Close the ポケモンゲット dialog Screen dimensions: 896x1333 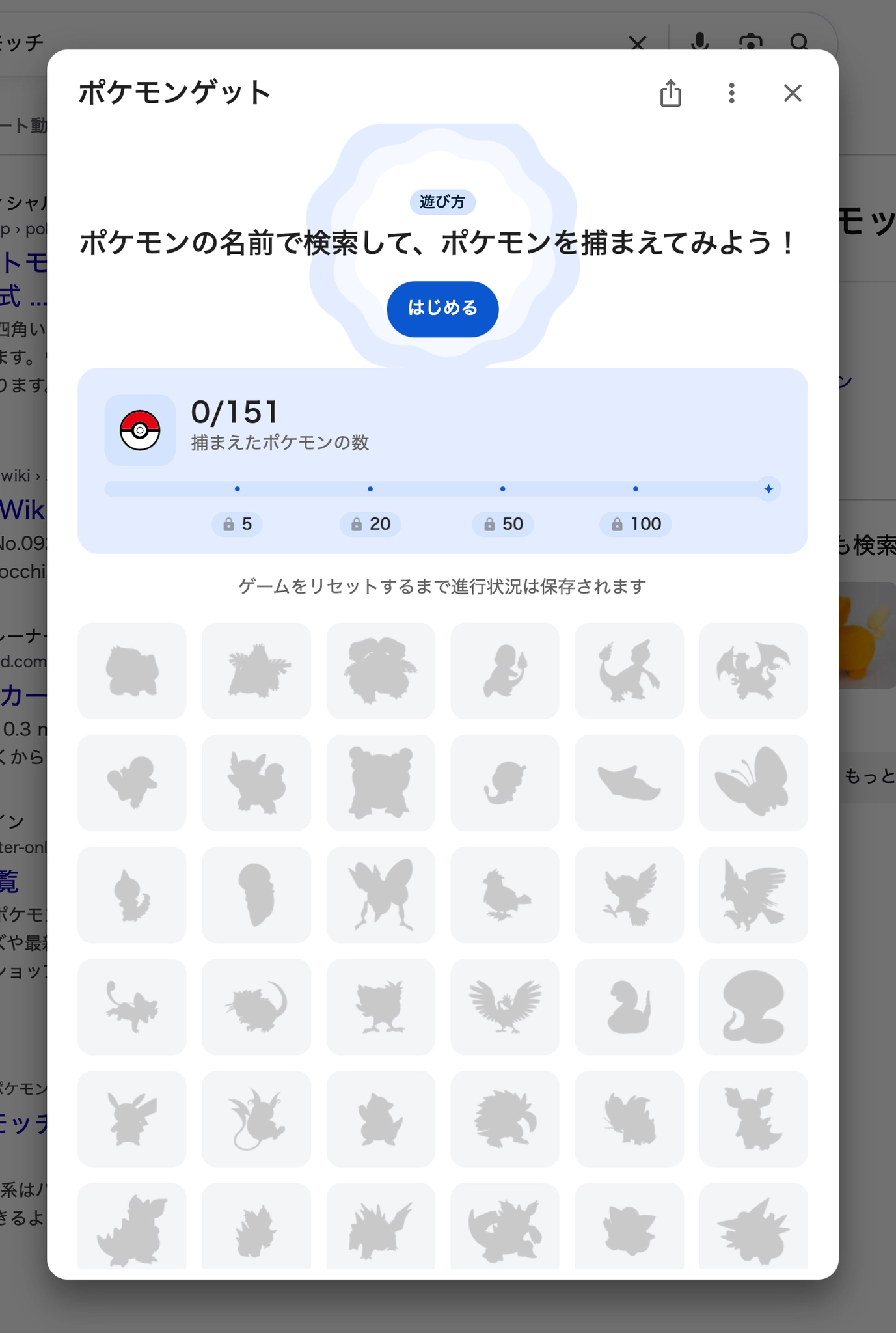792,93
